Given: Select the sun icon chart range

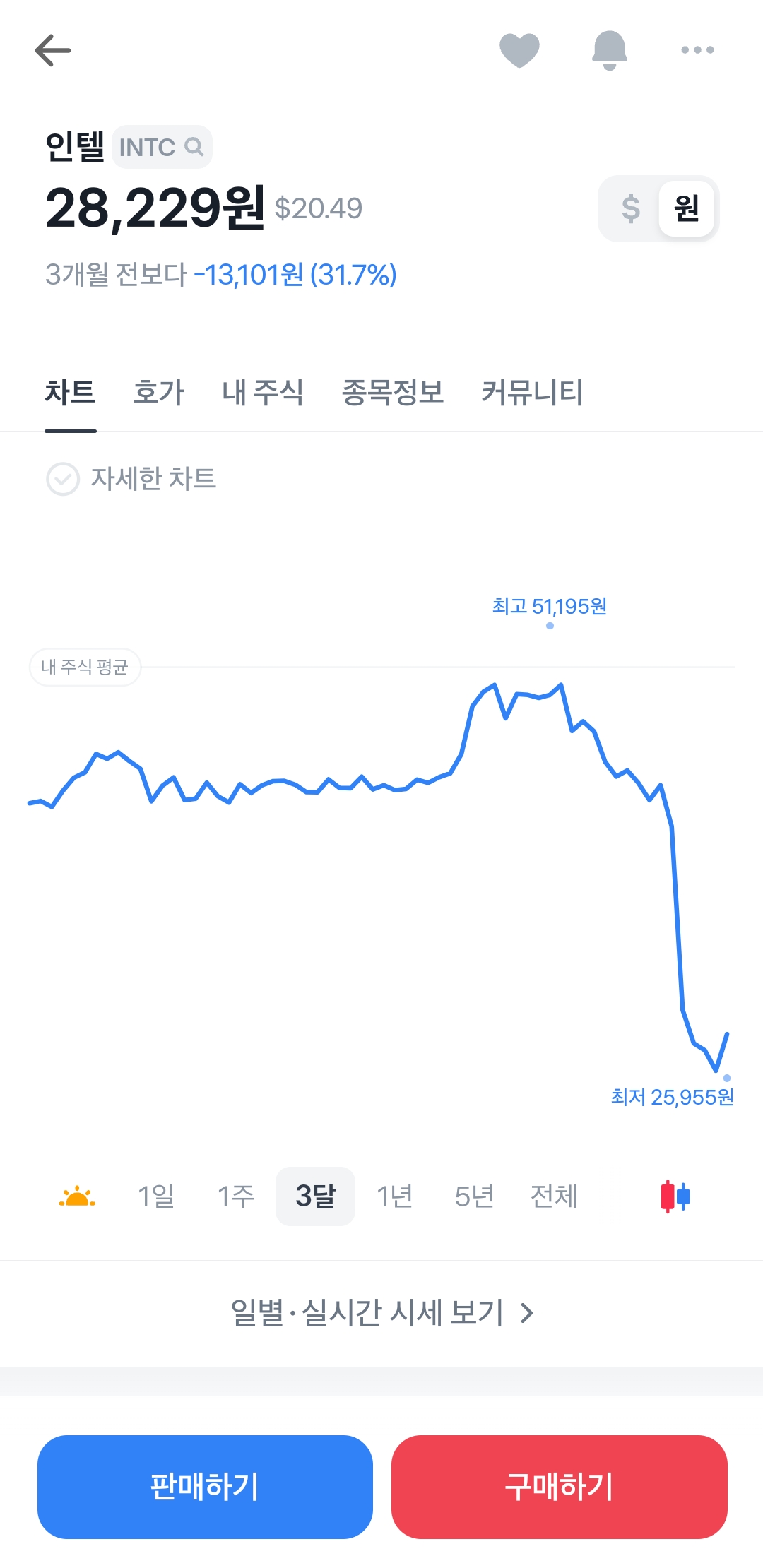Looking at the screenshot, I should tap(77, 1196).
